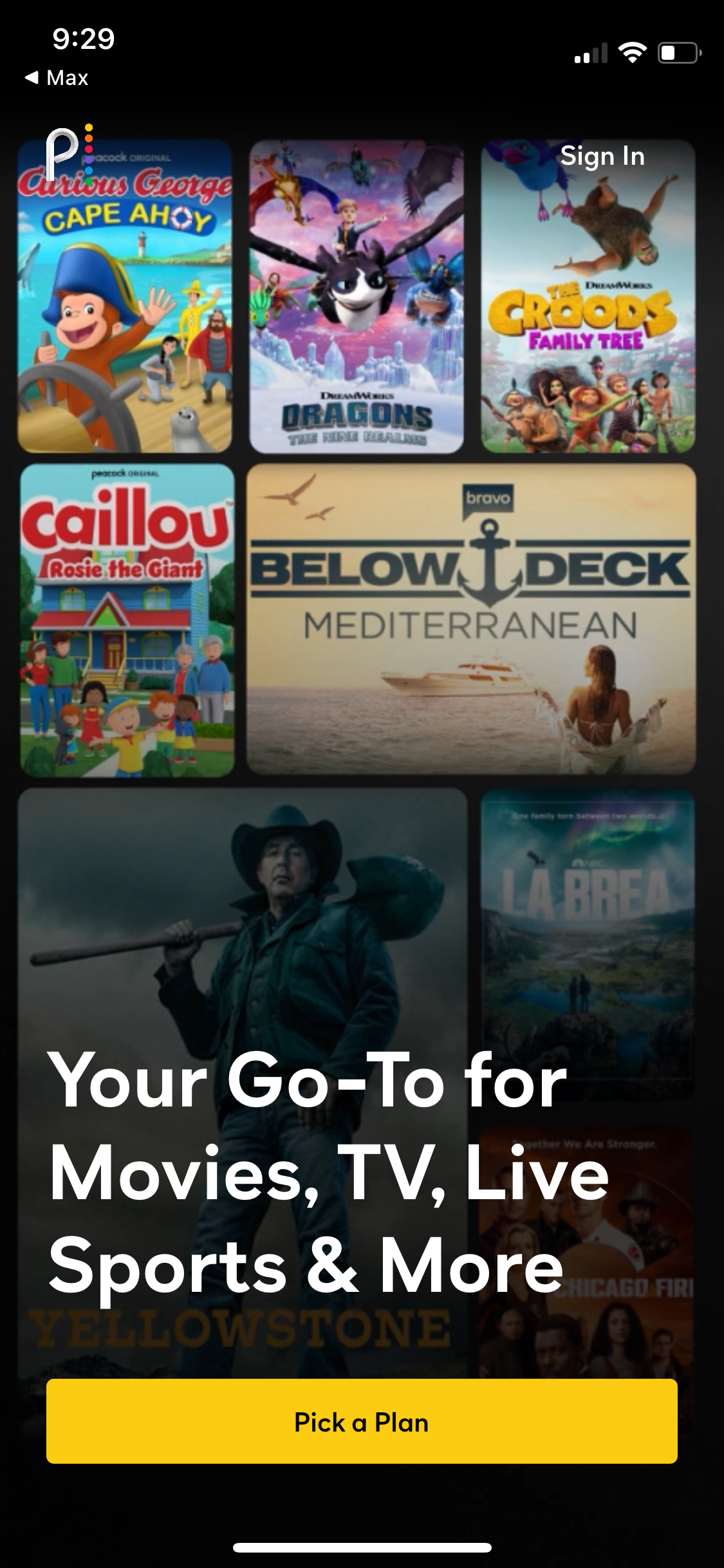The width and height of the screenshot is (724, 1568).
Task: Tap the home indicator bar at bottom
Action: [x=362, y=1548]
